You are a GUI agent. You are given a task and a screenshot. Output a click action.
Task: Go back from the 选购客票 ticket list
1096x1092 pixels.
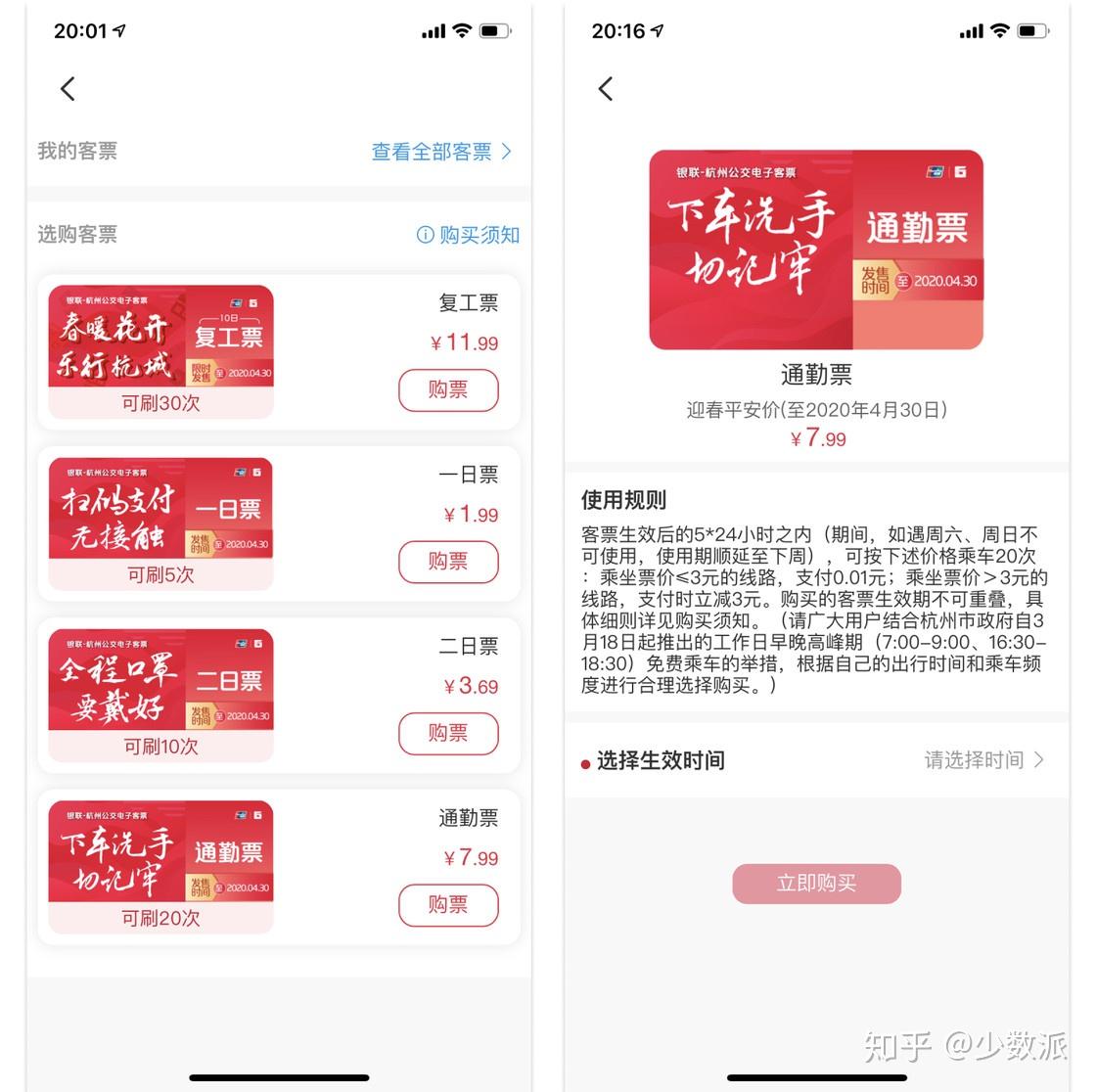(x=68, y=89)
